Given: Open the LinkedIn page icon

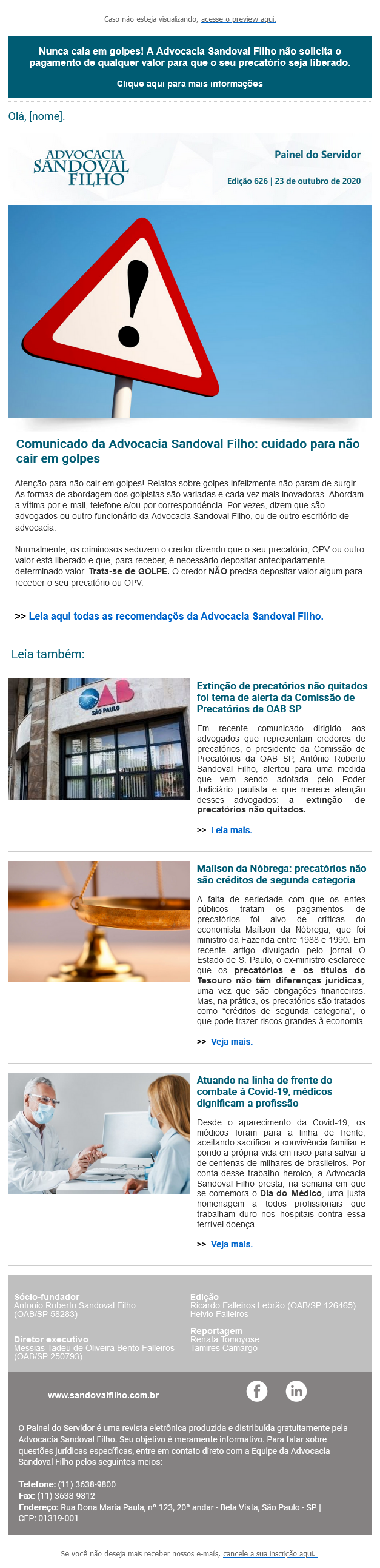Looking at the screenshot, I should (296, 1391).
